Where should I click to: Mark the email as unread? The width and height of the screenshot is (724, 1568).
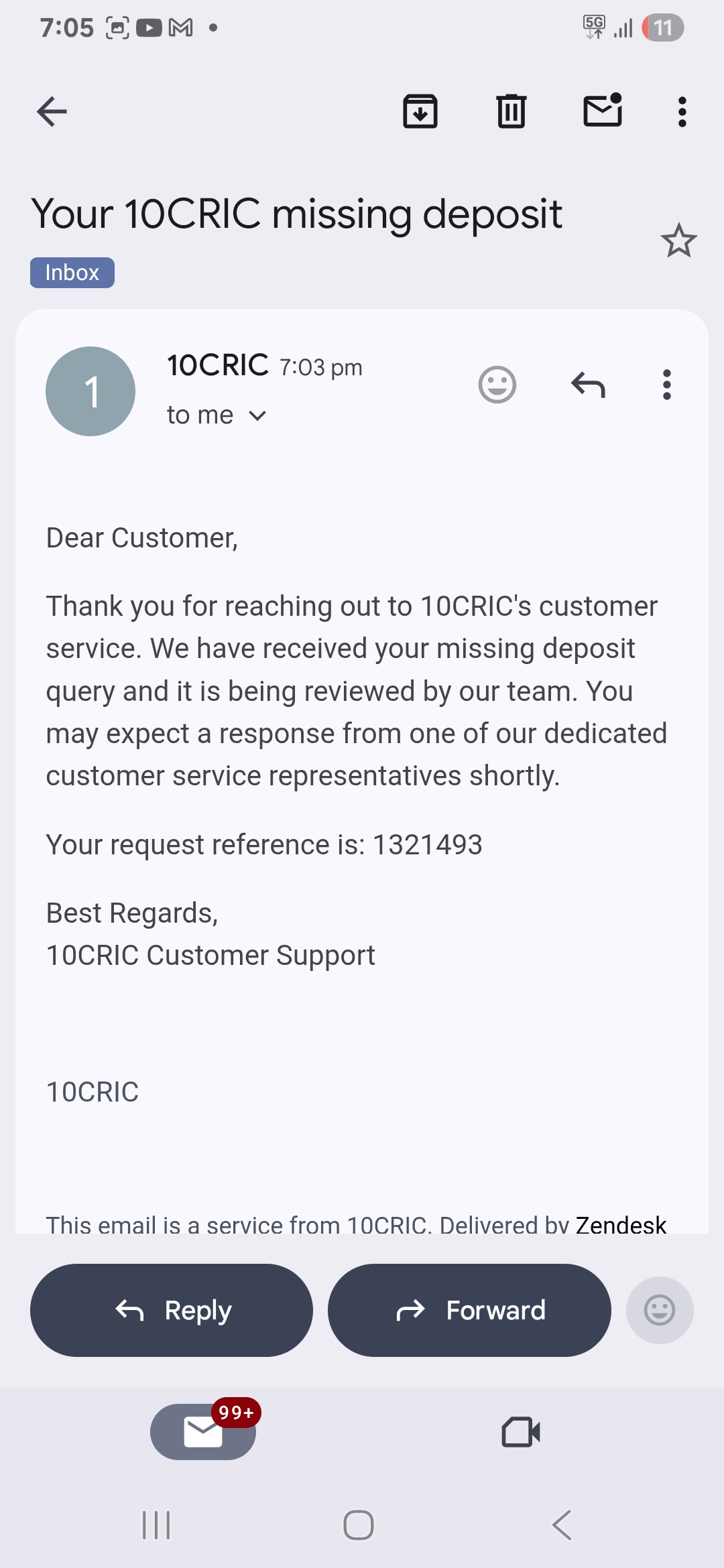point(603,111)
